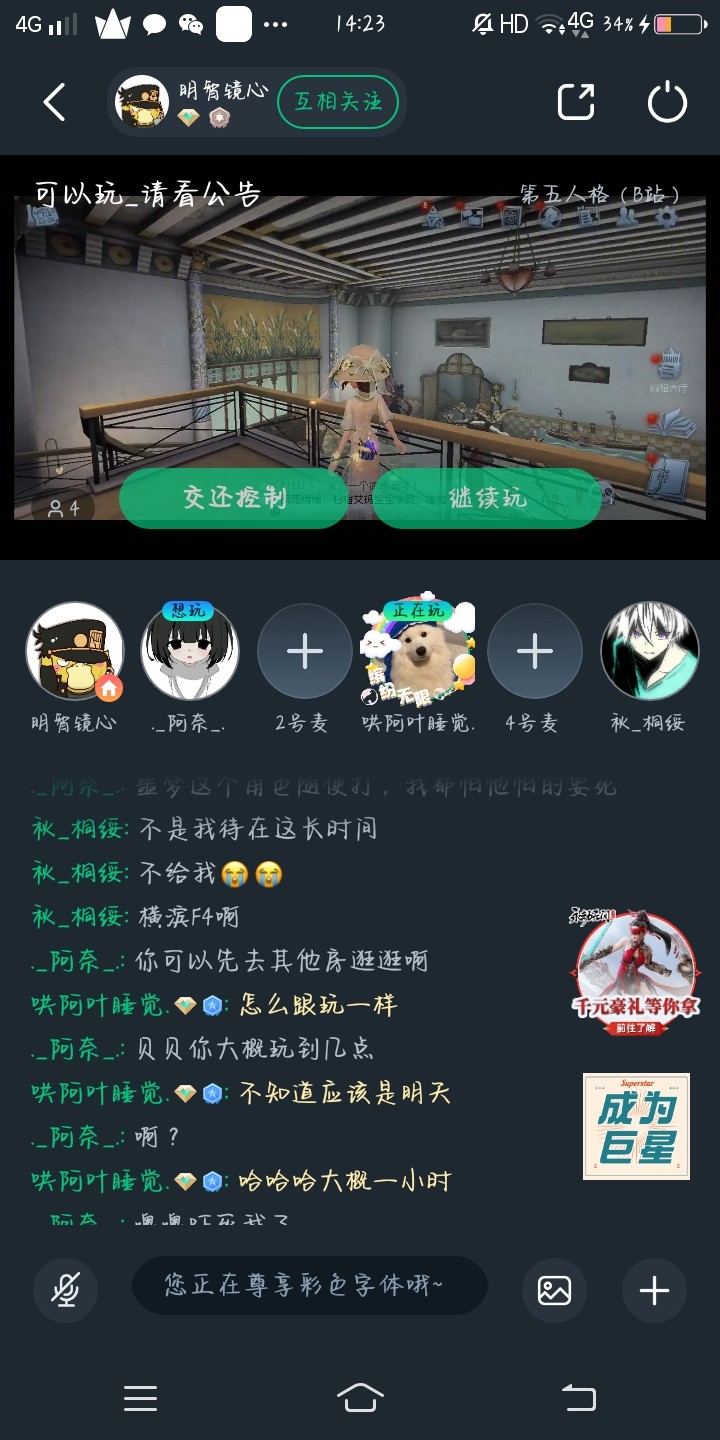Image resolution: width=720 pixels, height=1440 pixels.
Task: Tap the 互相关注 follow button
Action: tap(337, 102)
